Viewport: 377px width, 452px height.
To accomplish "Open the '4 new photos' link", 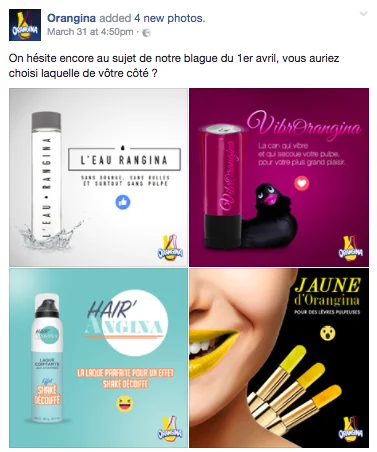I will pyautogui.click(x=169, y=18).
